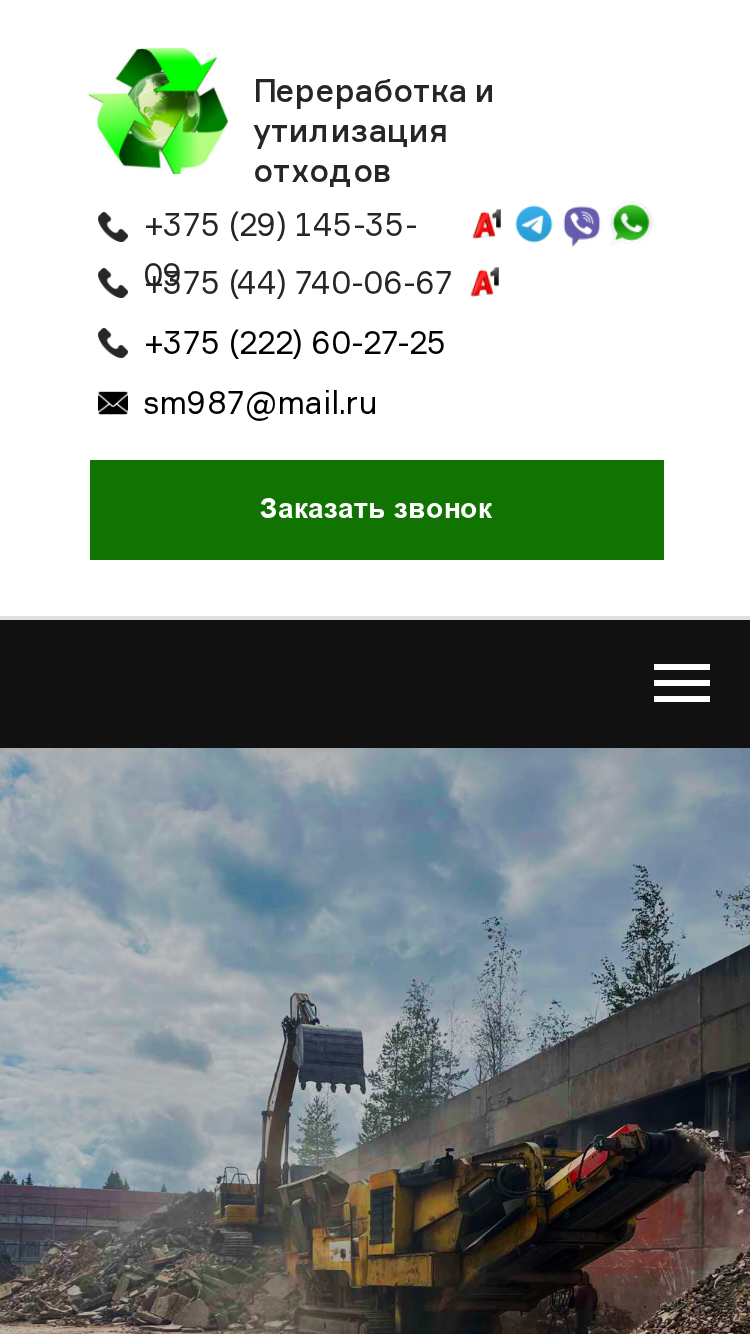Chat via WhatsApp icon
The height and width of the screenshot is (1334, 750).
(x=631, y=224)
